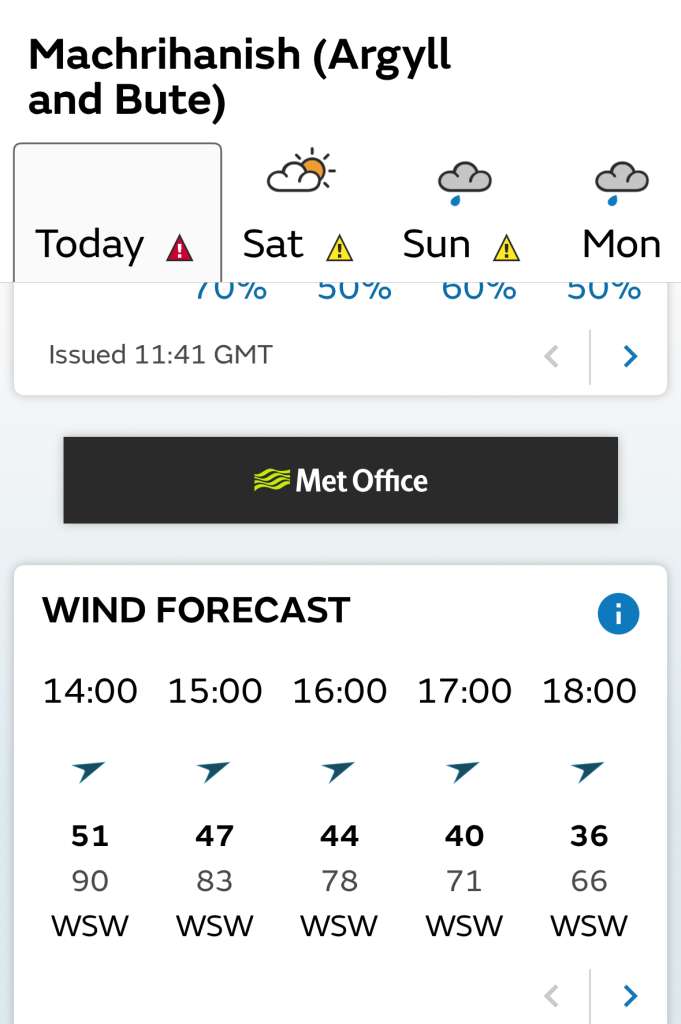Viewport: 681px width, 1024px height.
Task: Show previous hours in wind forecast
Action: point(551,996)
